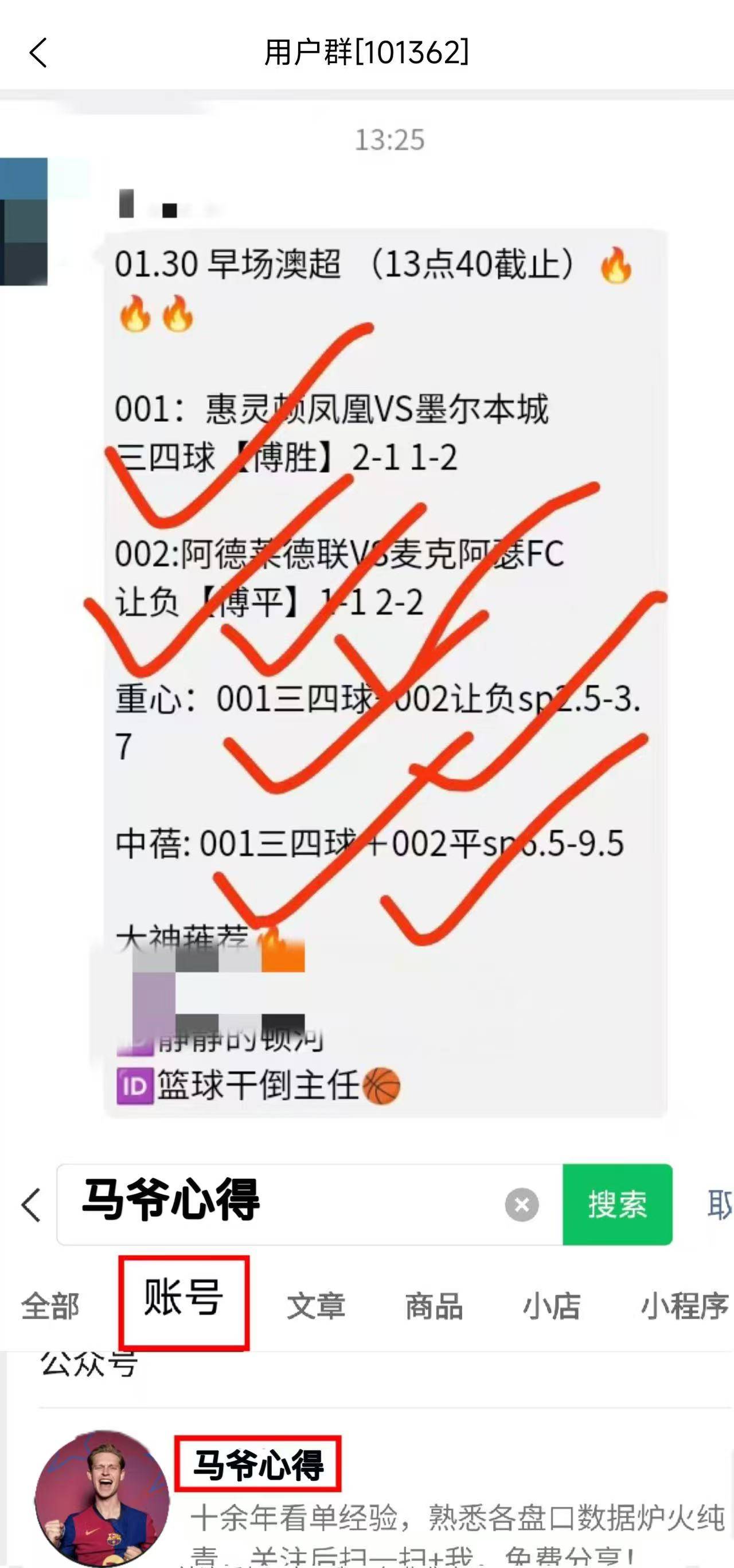Tap the 13:25 timestamp above the message
The width and height of the screenshot is (734, 1568).
(x=391, y=138)
